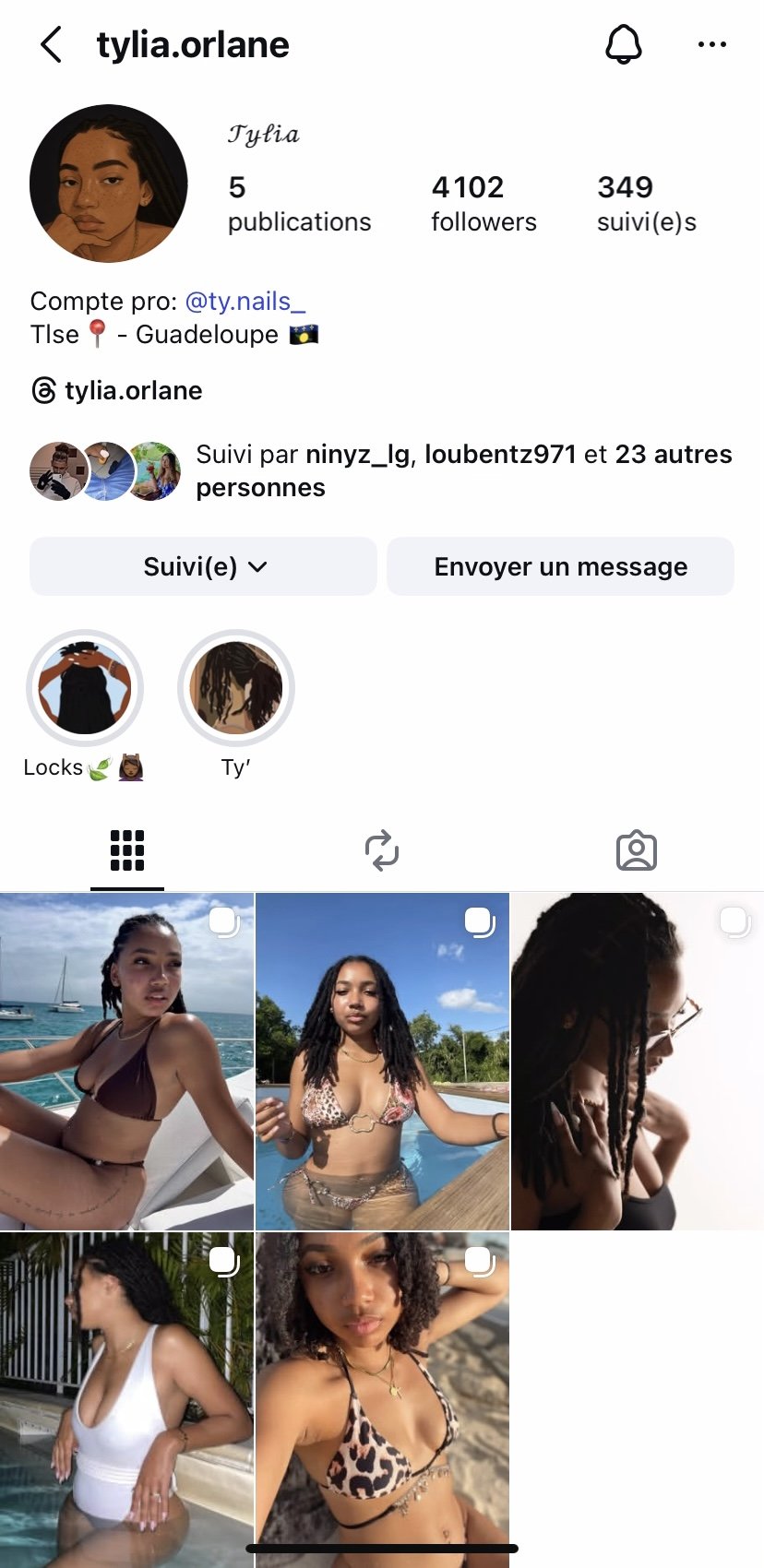Open the @ty.nails_ linked account
The height and width of the screenshot is (1568, 764).
click(245, 302)
